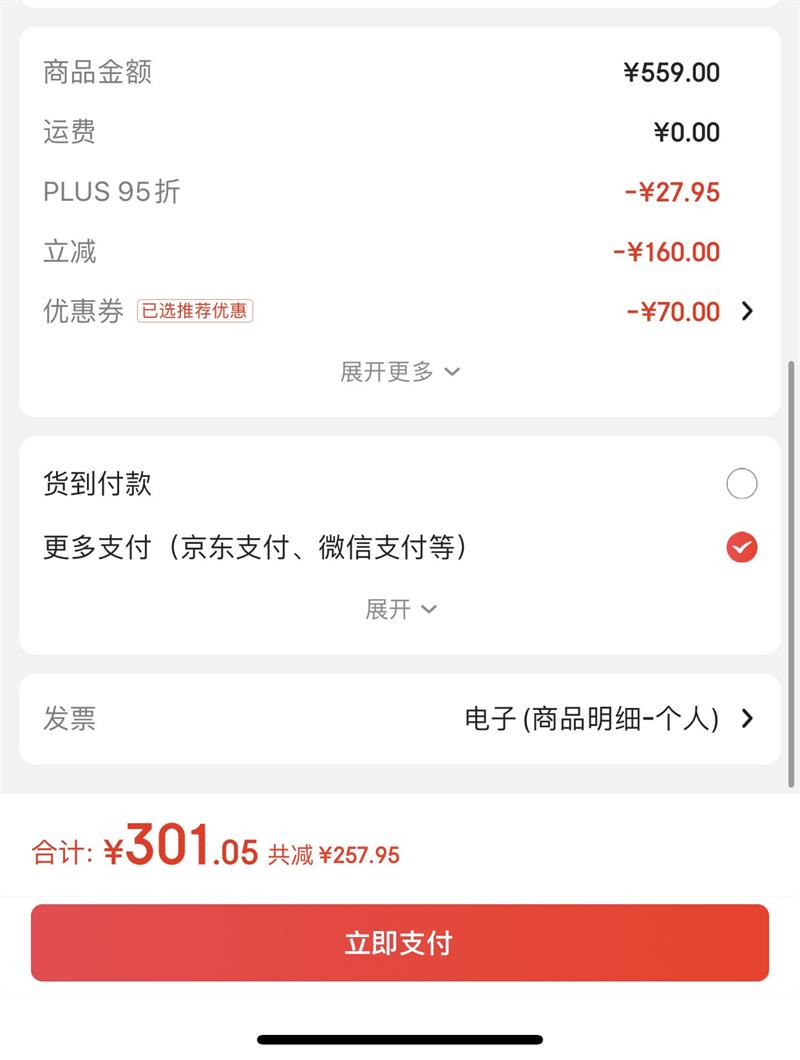Expand 展开更多 price details
800x1060 pixels.
point(399,372)
